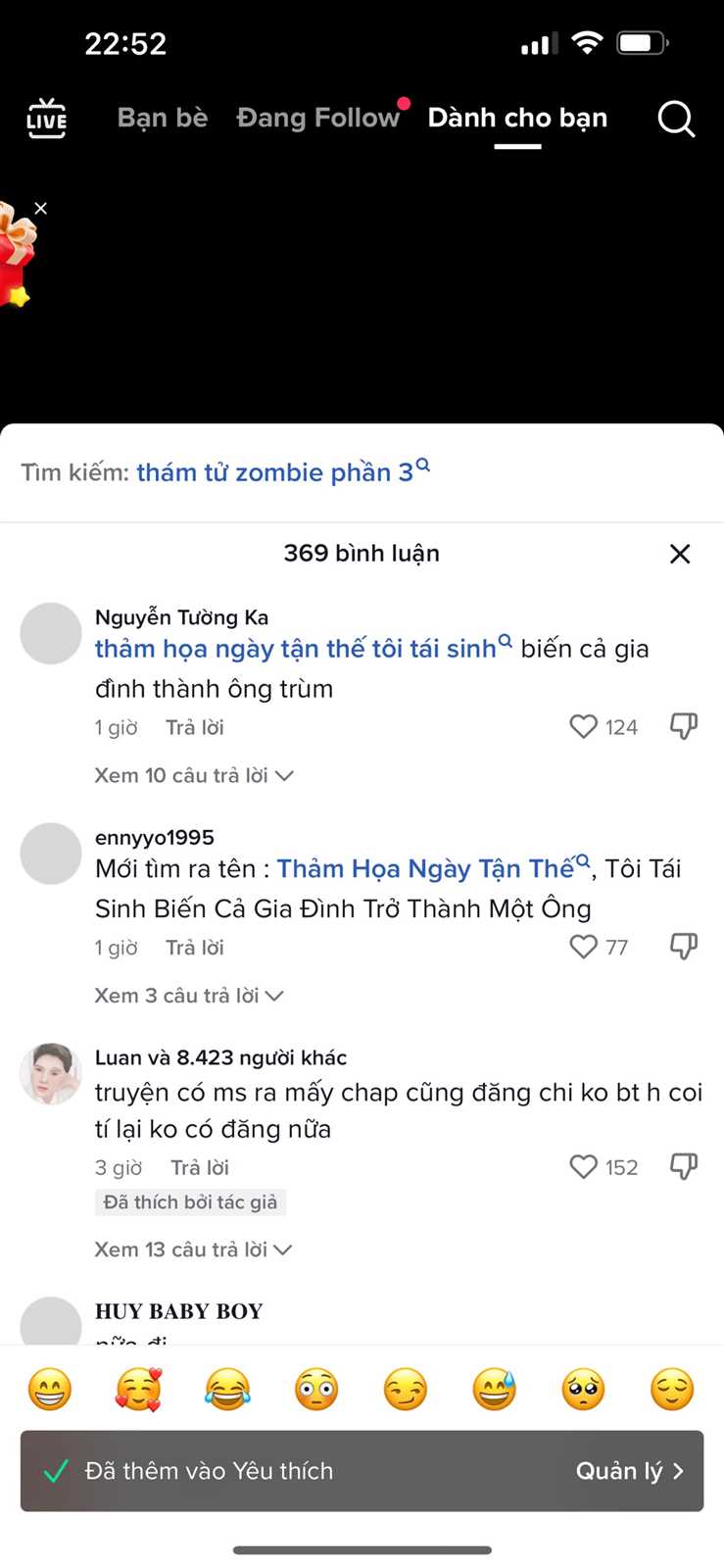Image resolution: width=724 pixels, height=1568 pixels.
Task: Dislike Nguyễn Tường Ka's comment
Action: pyautogui.click(x=683, y=726)
